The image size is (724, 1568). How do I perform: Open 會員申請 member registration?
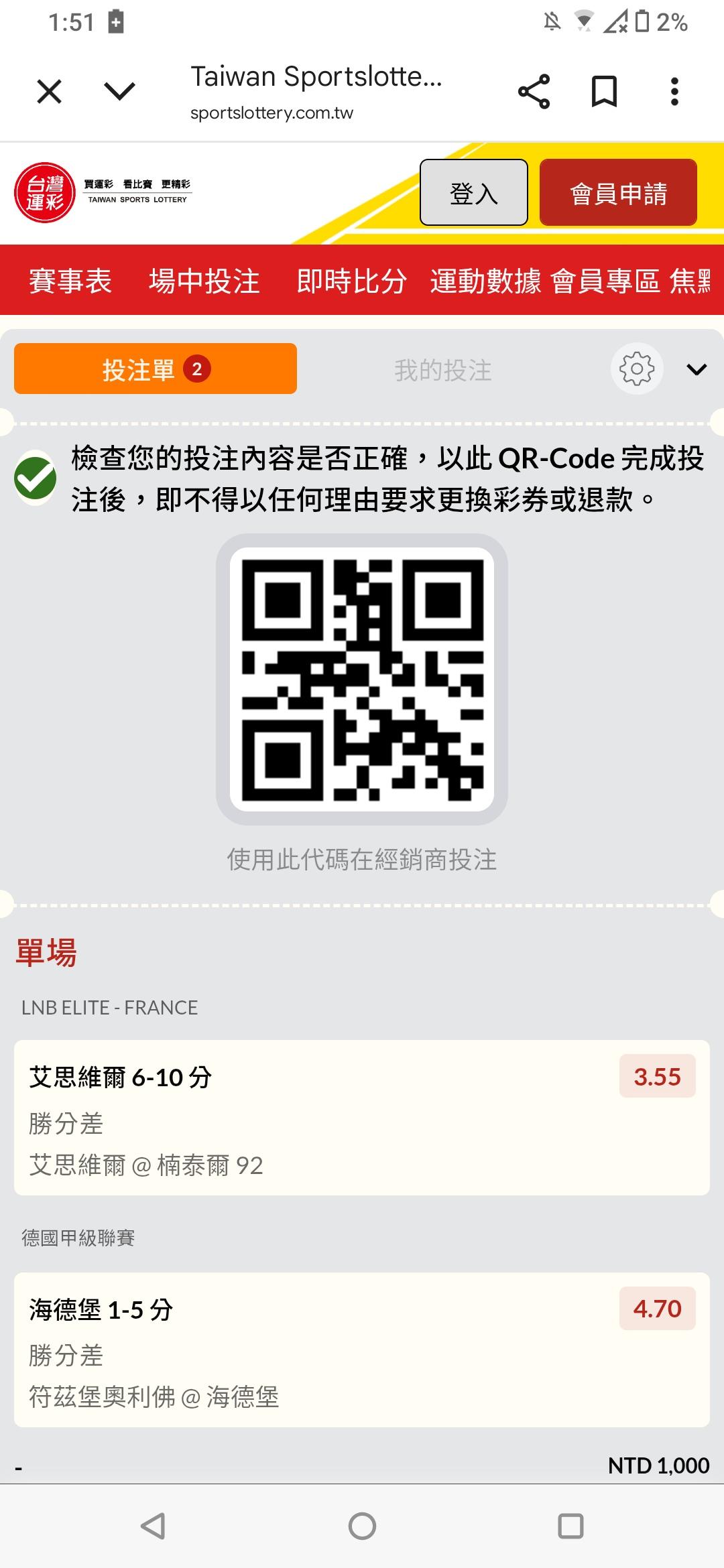click(x=618, y=192)
